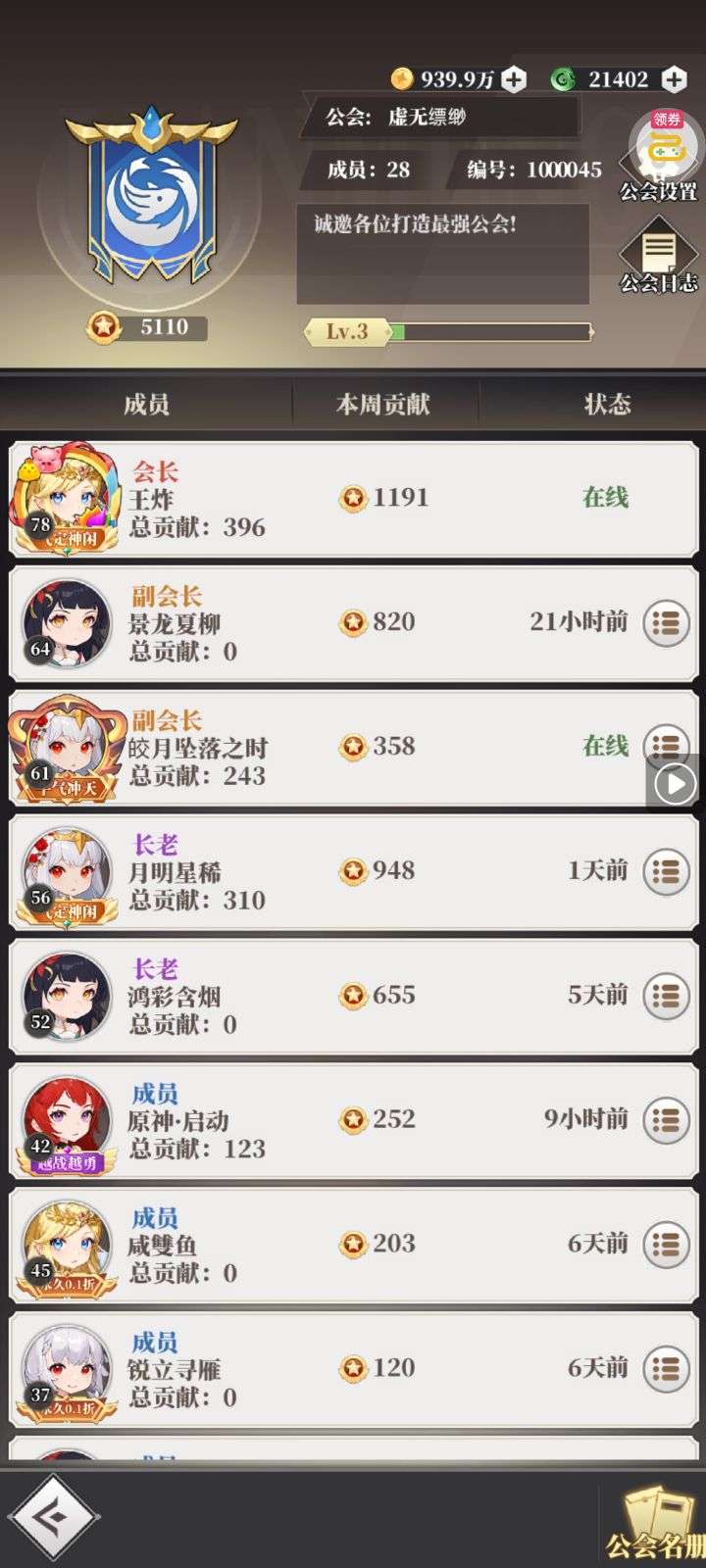Open the menu for member 鸿彩含烟
Image resolution: width=706 pixels, height=1568 pixels.
point(666,996)
